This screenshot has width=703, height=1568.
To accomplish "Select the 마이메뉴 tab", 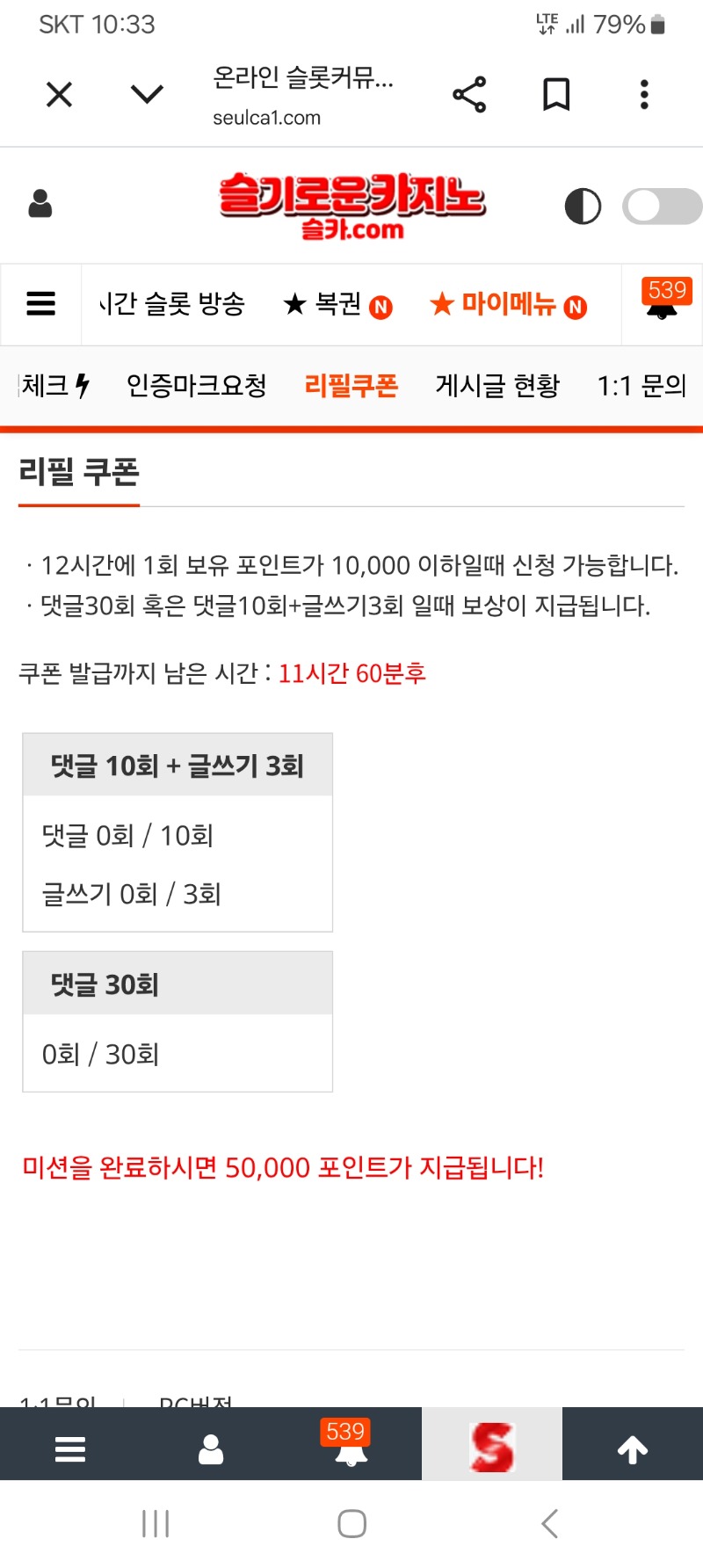I will click(508, 304).
